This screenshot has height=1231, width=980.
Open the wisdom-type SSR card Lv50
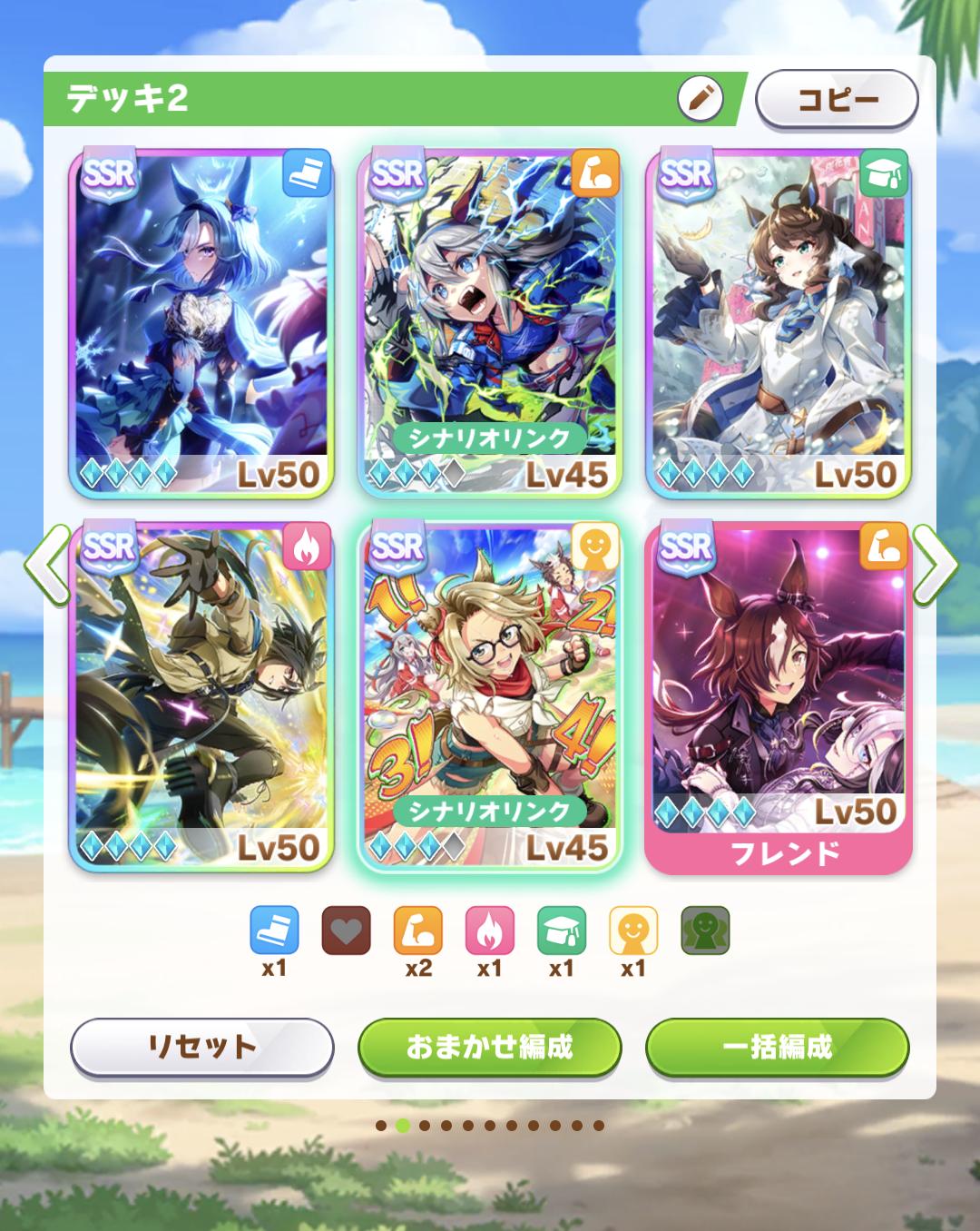pyautogui.click(x=778, y=324)
